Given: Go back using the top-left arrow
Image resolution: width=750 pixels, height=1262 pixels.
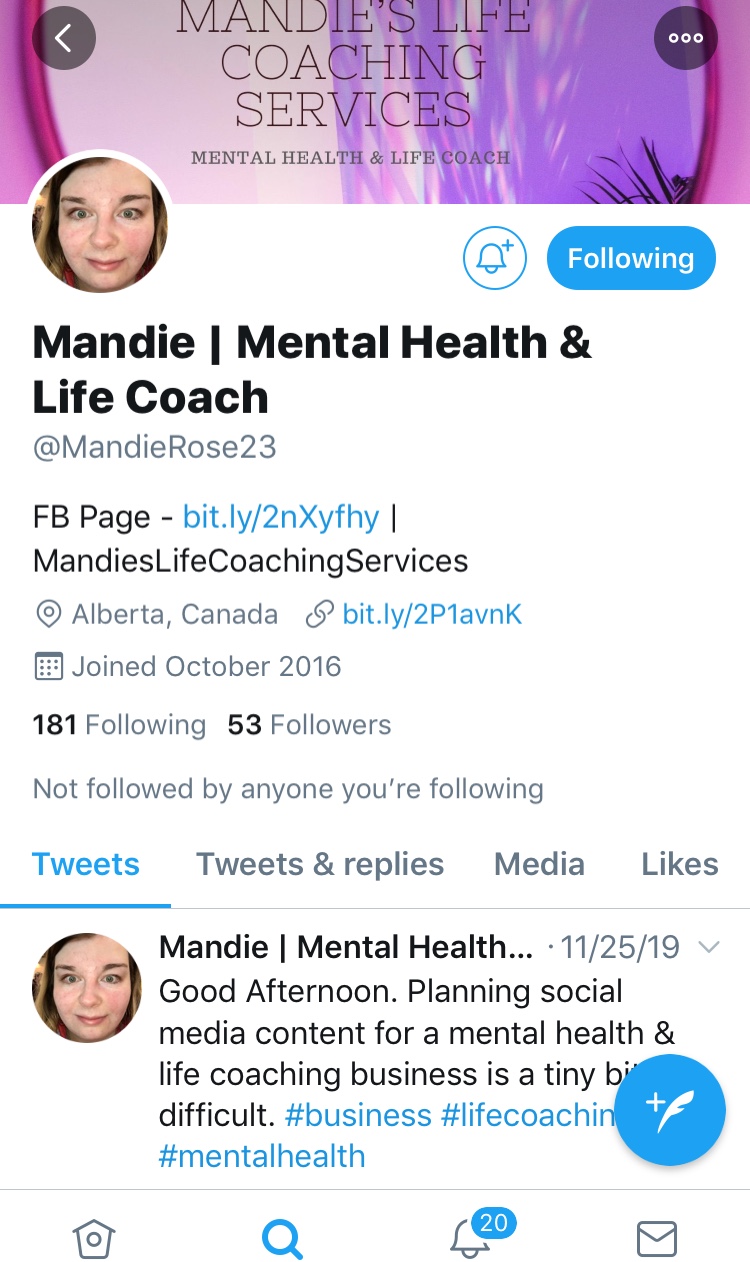Looking at the screenshot, I should (x=64, y=38).
